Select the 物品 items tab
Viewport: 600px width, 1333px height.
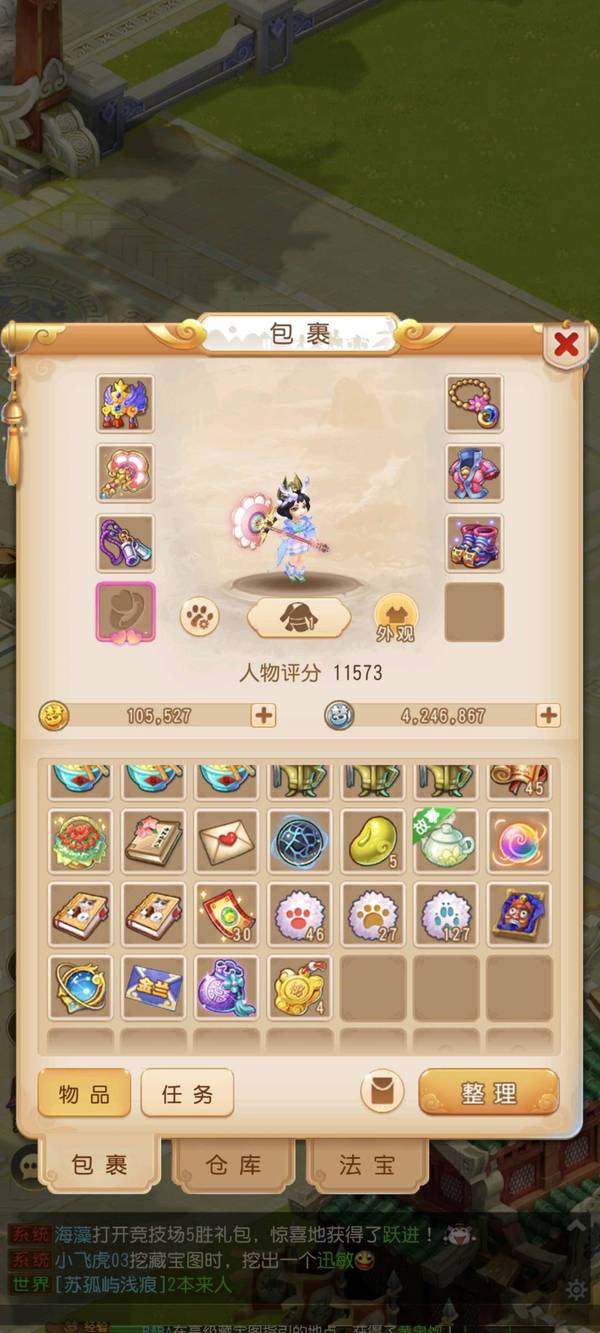pyautogui.click(x=84, y=1092)
